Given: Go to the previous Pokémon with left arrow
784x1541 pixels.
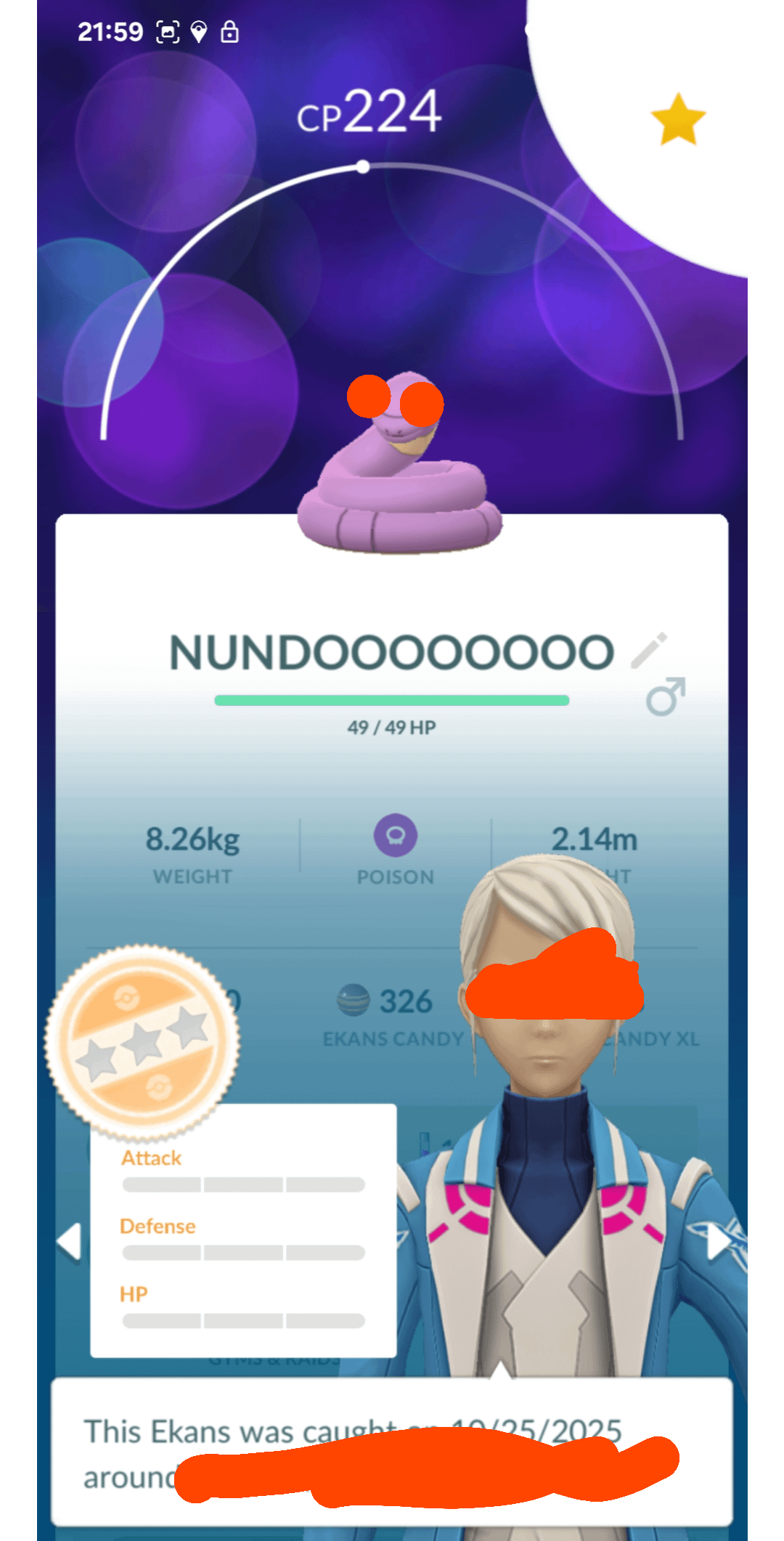Looking at the screenshot, I should [x=70, y=1242].
